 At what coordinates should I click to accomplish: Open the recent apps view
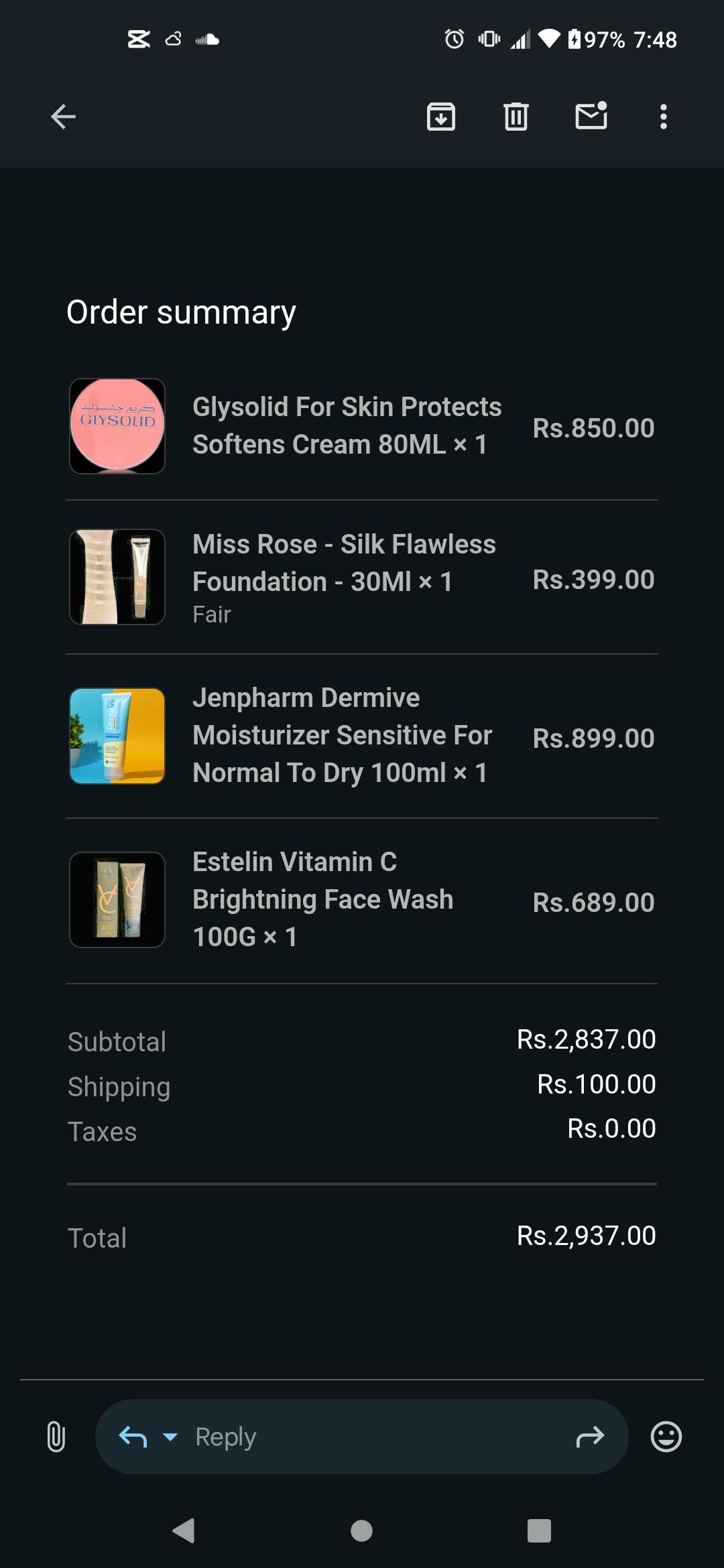coord(539,1530)
